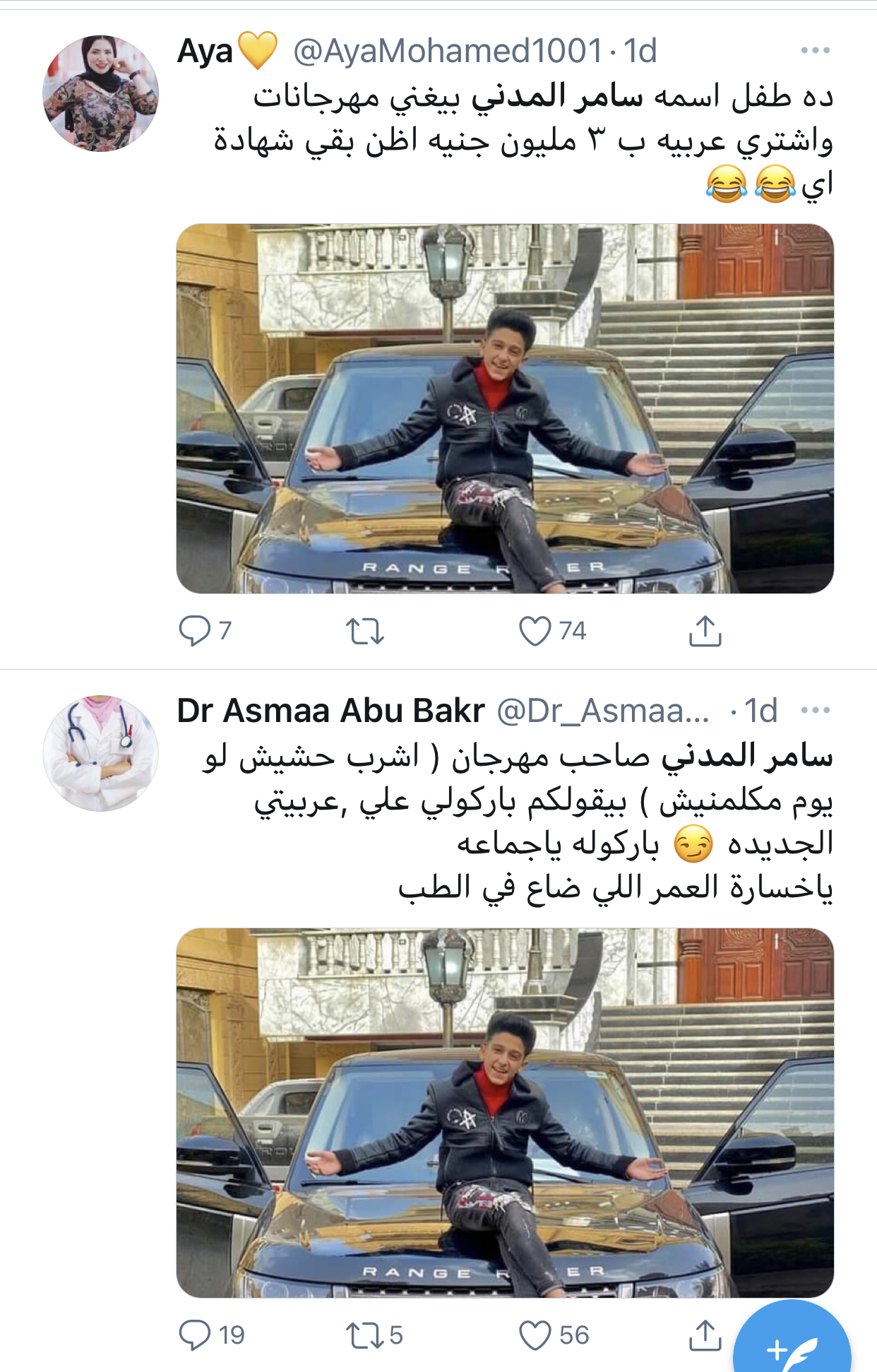The height and width of the screenshot is (1372, 877).
Task: Retweet Dr Asmaa Abu Bakr's tweet
Action: coord(364,1335)
